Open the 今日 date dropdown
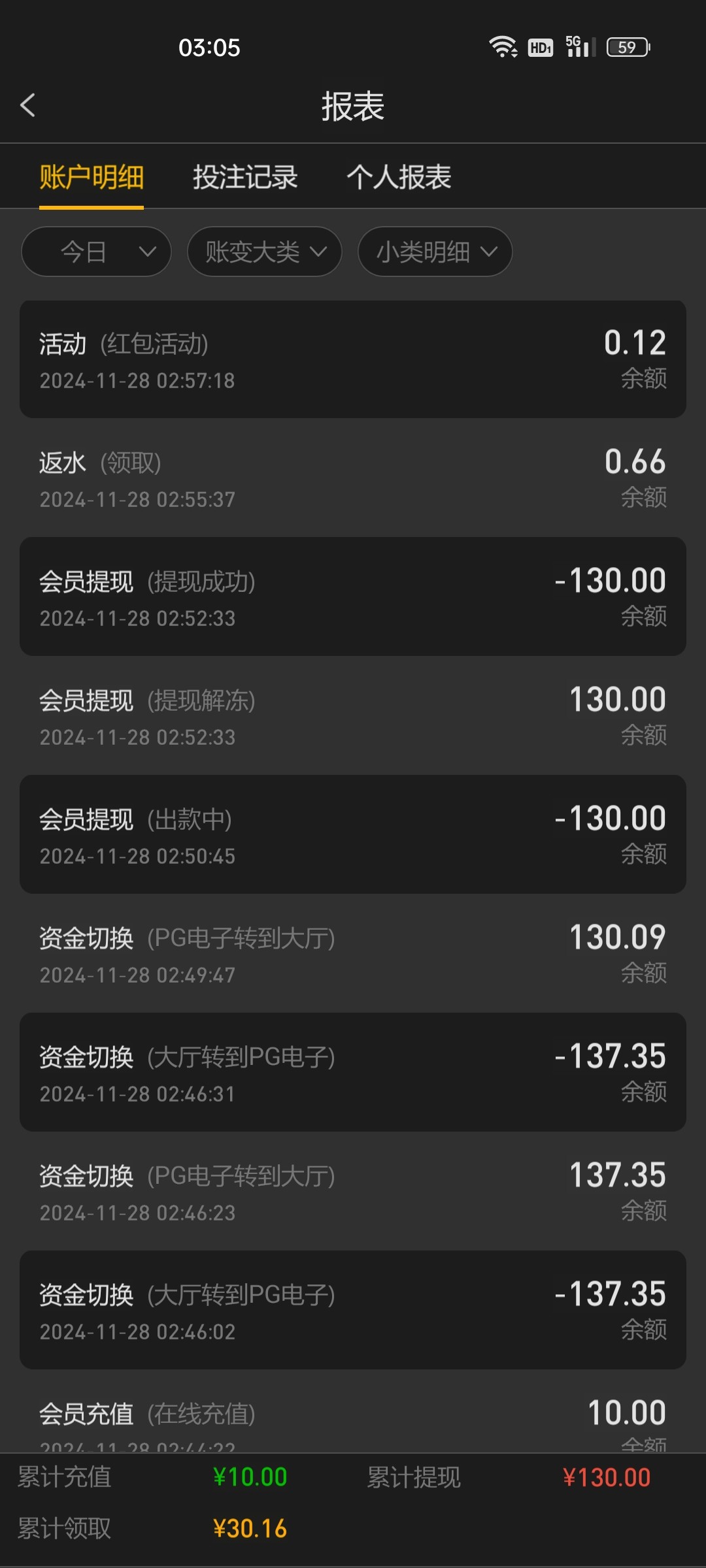Viewport: 706px width, 1568px height. point(96,252)
